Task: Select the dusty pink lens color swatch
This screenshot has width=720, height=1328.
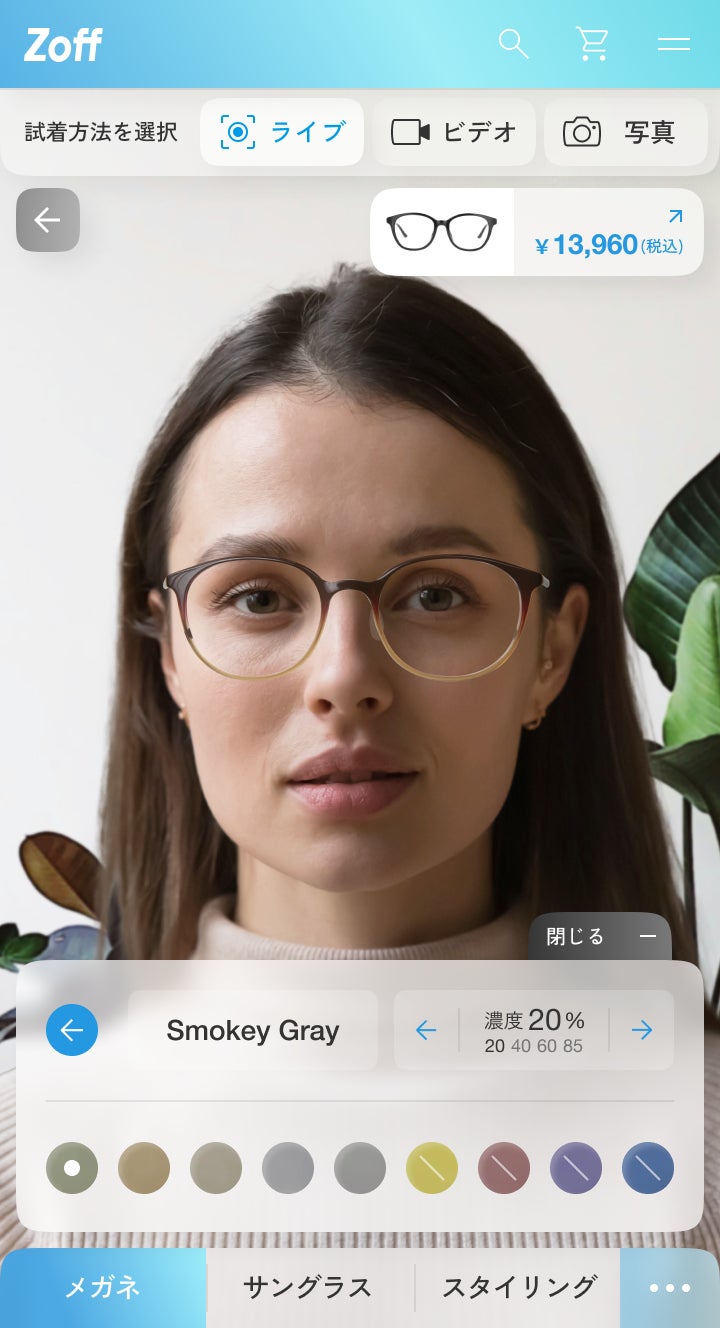Action: click(x=504, y=1168)
